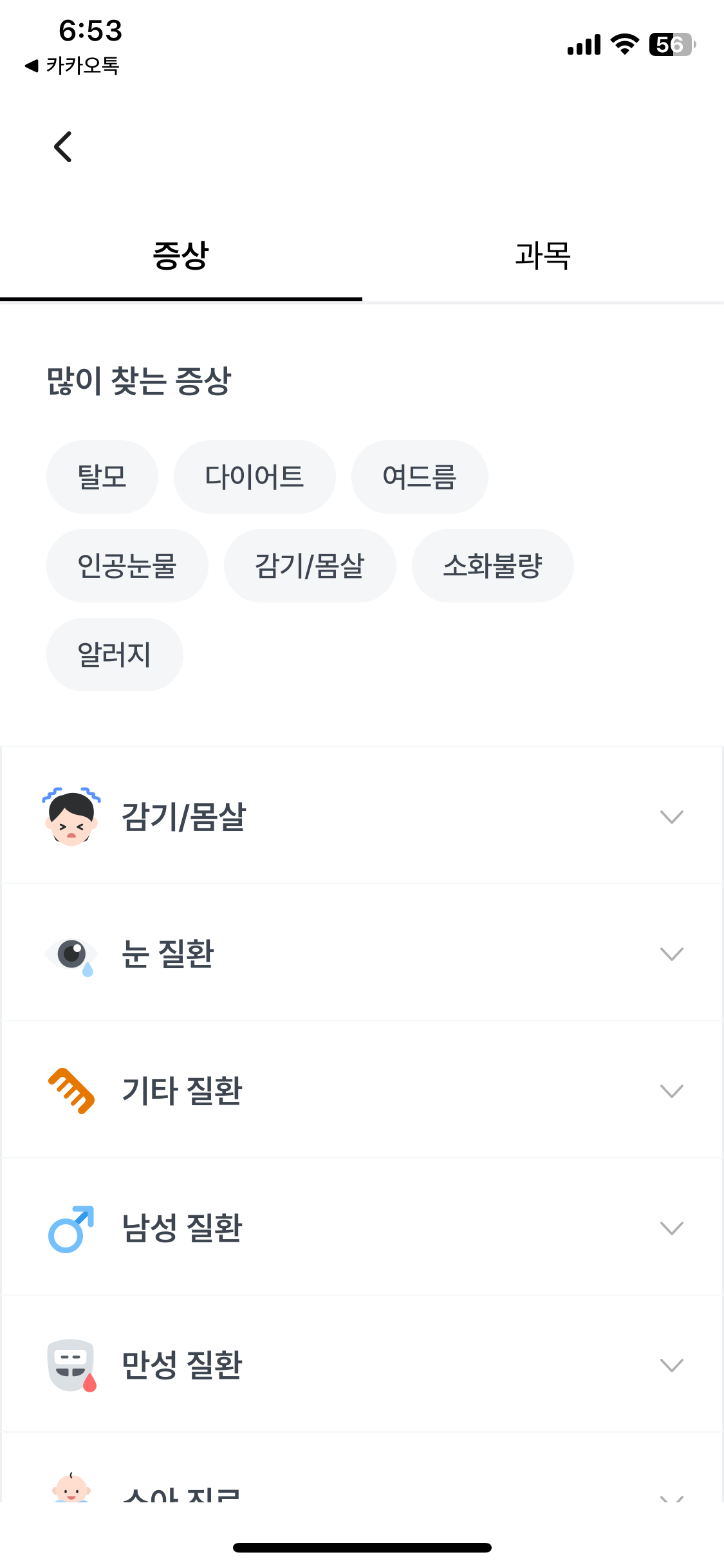Image resolution: width=724 pixels, height=1568 pixels.
Task: Click the teary eye icon beside 눈 질환
Action: click(71, 954)
